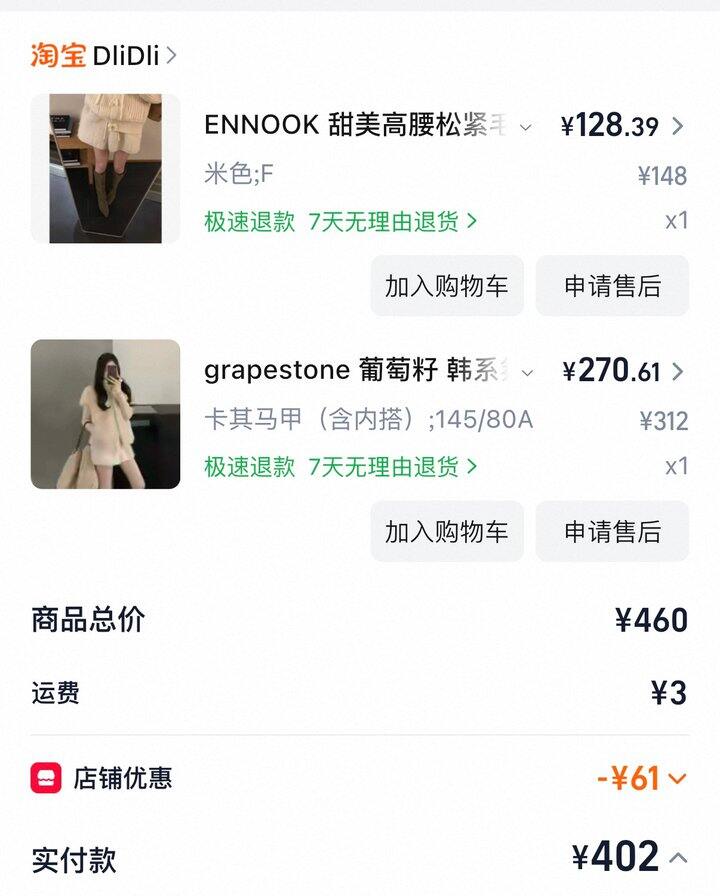720x896 pixels.
Task: Add ENNOOK item via 加入购物车
Action: coord(446,286)
